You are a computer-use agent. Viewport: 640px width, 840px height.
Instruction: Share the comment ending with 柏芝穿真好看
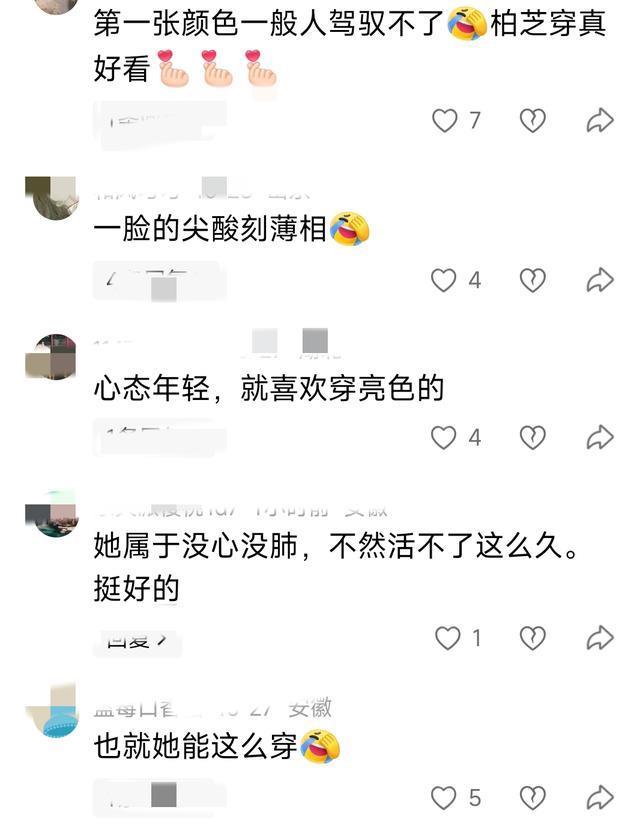(x=599, y=121)
